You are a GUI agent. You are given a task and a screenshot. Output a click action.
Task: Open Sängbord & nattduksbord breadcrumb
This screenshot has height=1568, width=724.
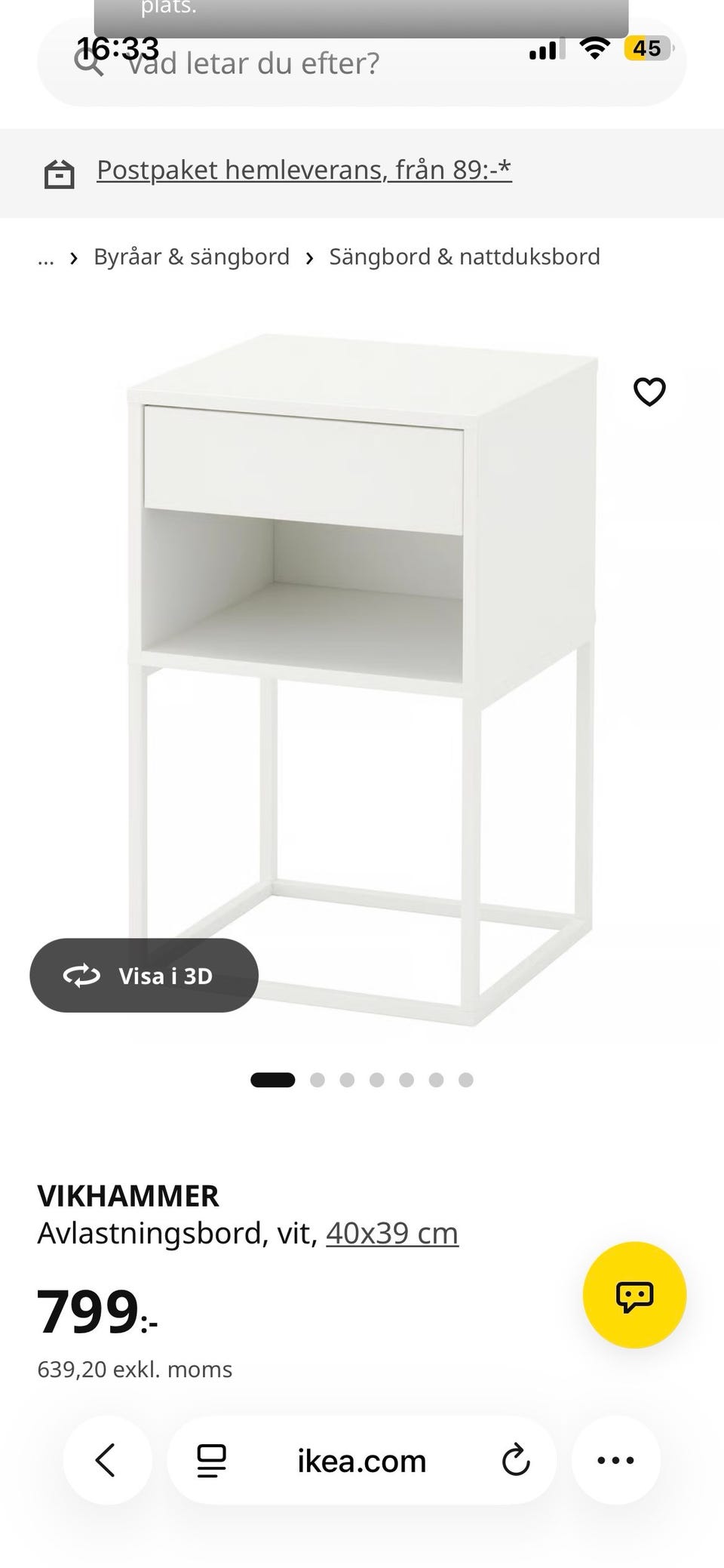coord(465,257)
